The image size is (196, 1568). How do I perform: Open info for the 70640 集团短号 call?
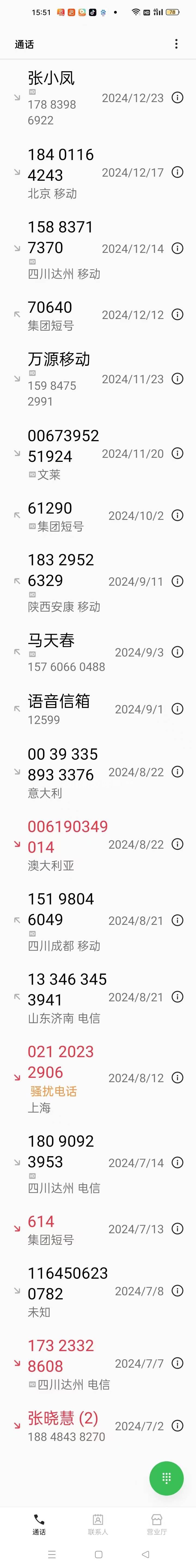tap(177, 315)
